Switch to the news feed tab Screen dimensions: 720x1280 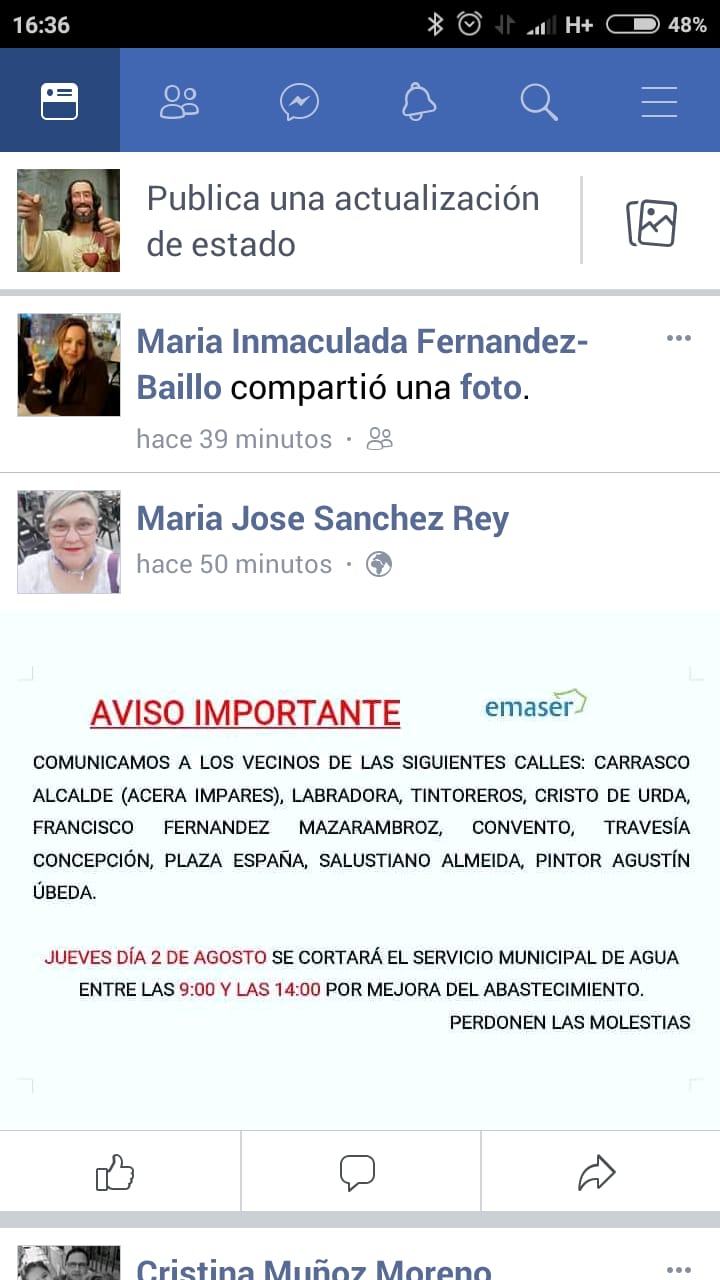point(60,101)
